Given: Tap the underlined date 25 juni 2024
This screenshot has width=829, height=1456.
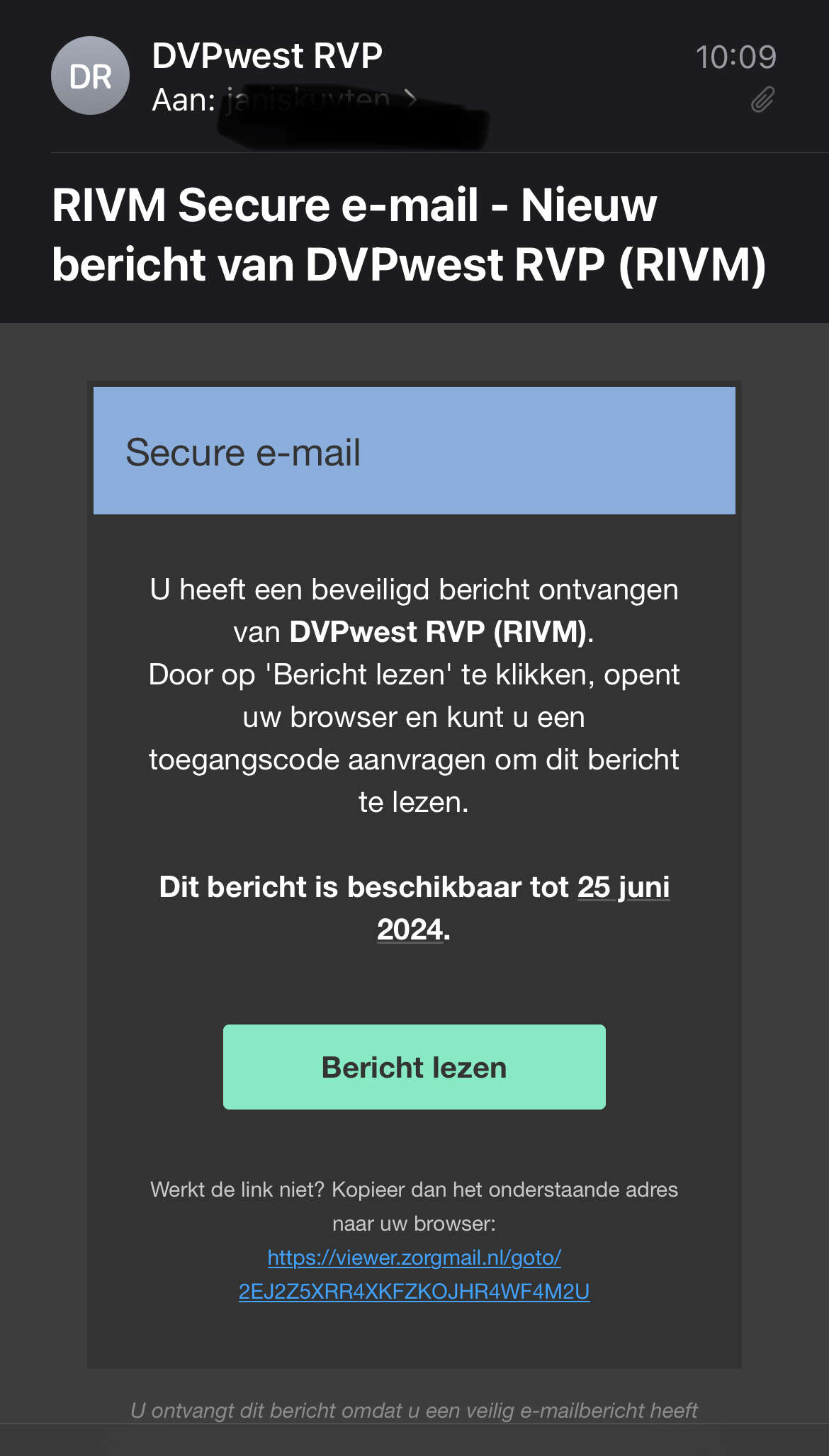Looking at the screenshot, I should pyautogui.click(x=524, y=908).
